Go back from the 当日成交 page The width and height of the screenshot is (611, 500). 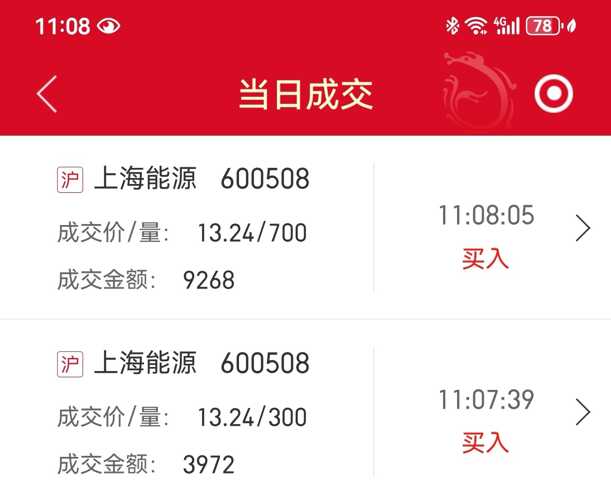click(46, 94)
